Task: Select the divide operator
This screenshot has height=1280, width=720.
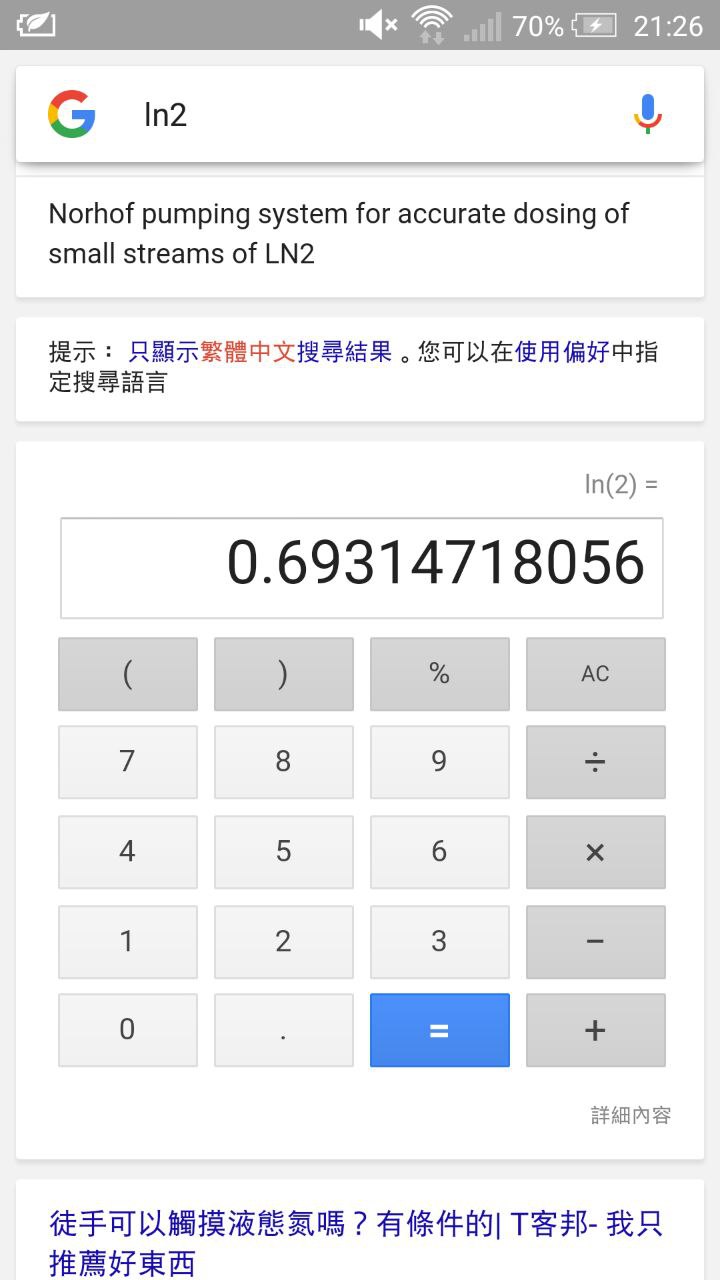Action: 595,762
